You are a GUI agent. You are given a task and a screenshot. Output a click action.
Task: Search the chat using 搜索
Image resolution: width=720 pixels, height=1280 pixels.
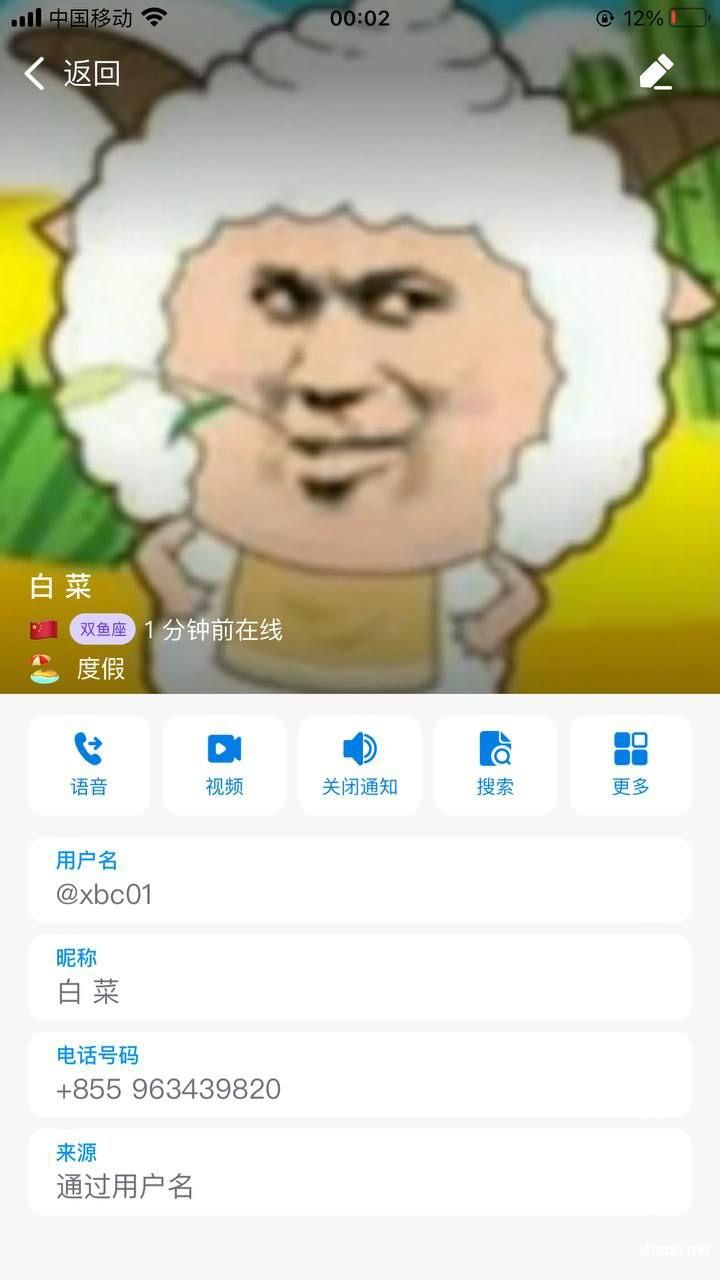[495, 765]
